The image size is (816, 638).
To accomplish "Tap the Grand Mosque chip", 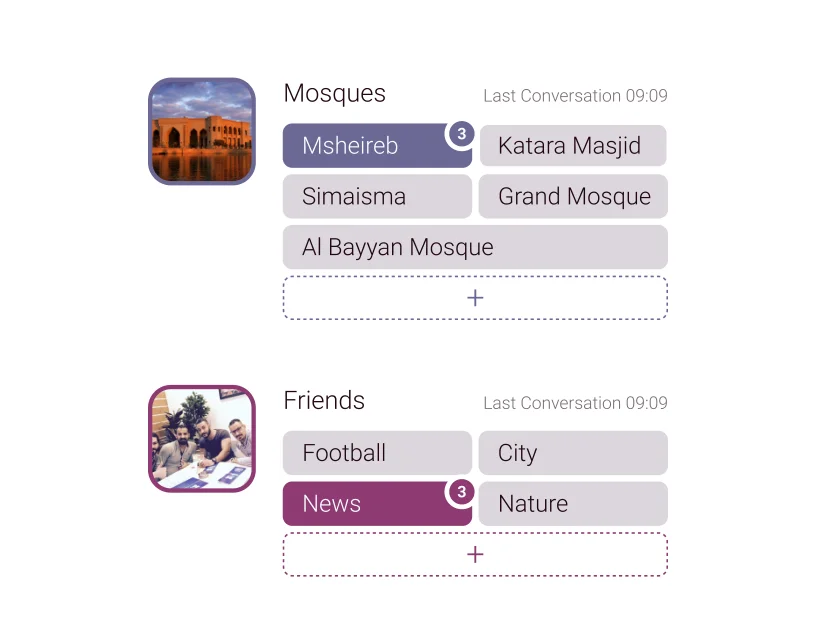I will [x=573, y=196].
